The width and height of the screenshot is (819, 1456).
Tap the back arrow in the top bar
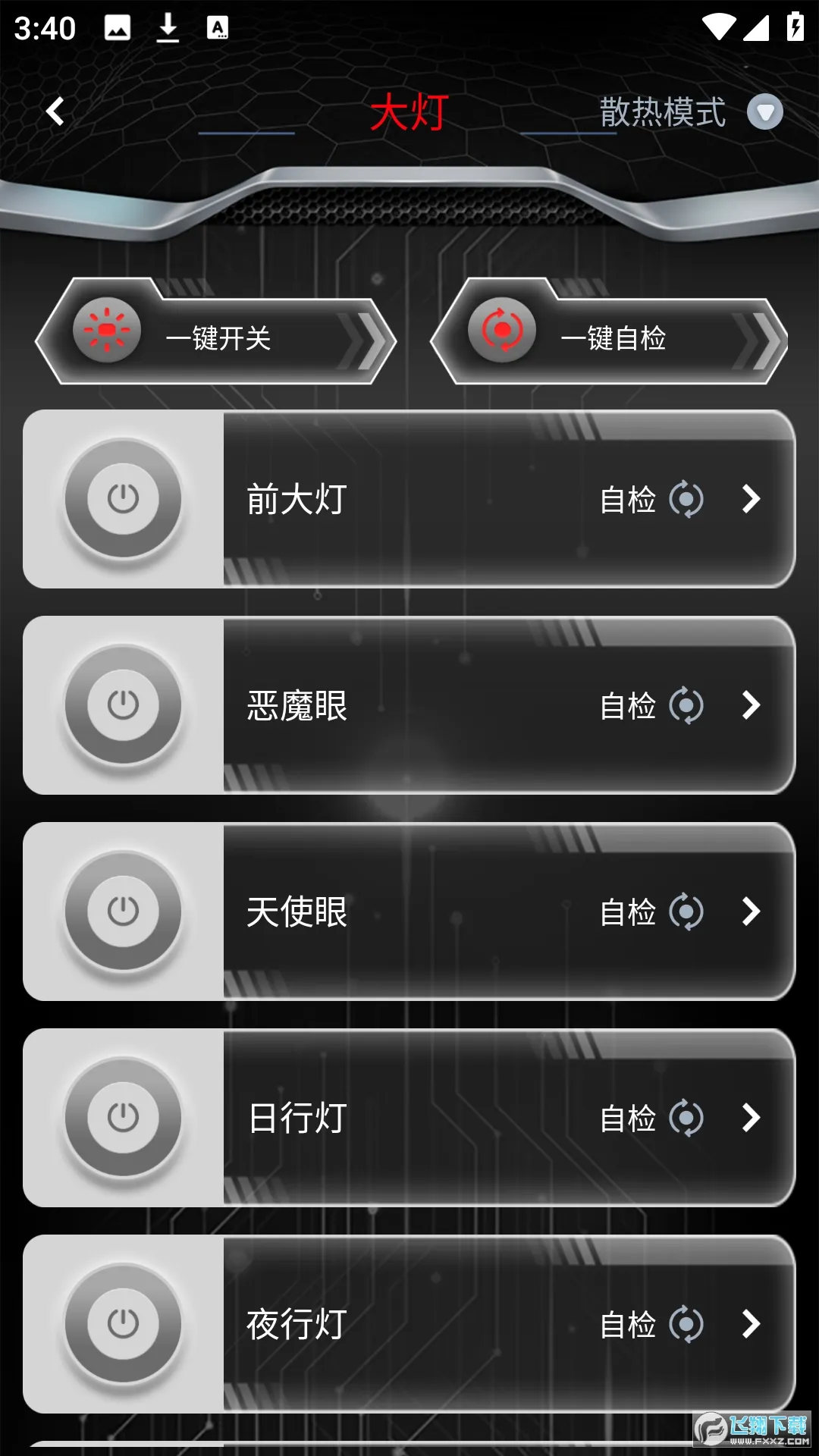(x=55, y=111)
